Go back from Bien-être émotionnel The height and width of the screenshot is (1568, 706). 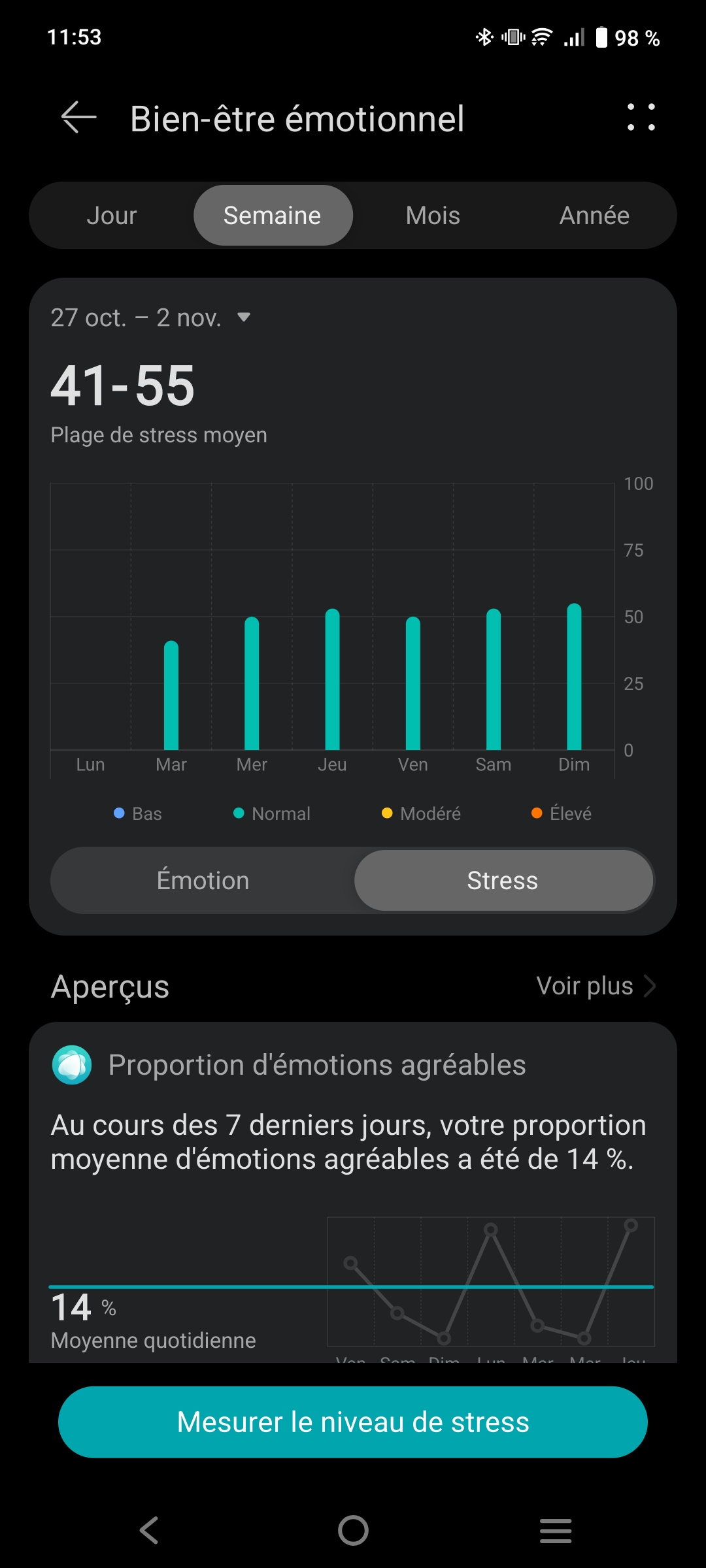[79, 118]
